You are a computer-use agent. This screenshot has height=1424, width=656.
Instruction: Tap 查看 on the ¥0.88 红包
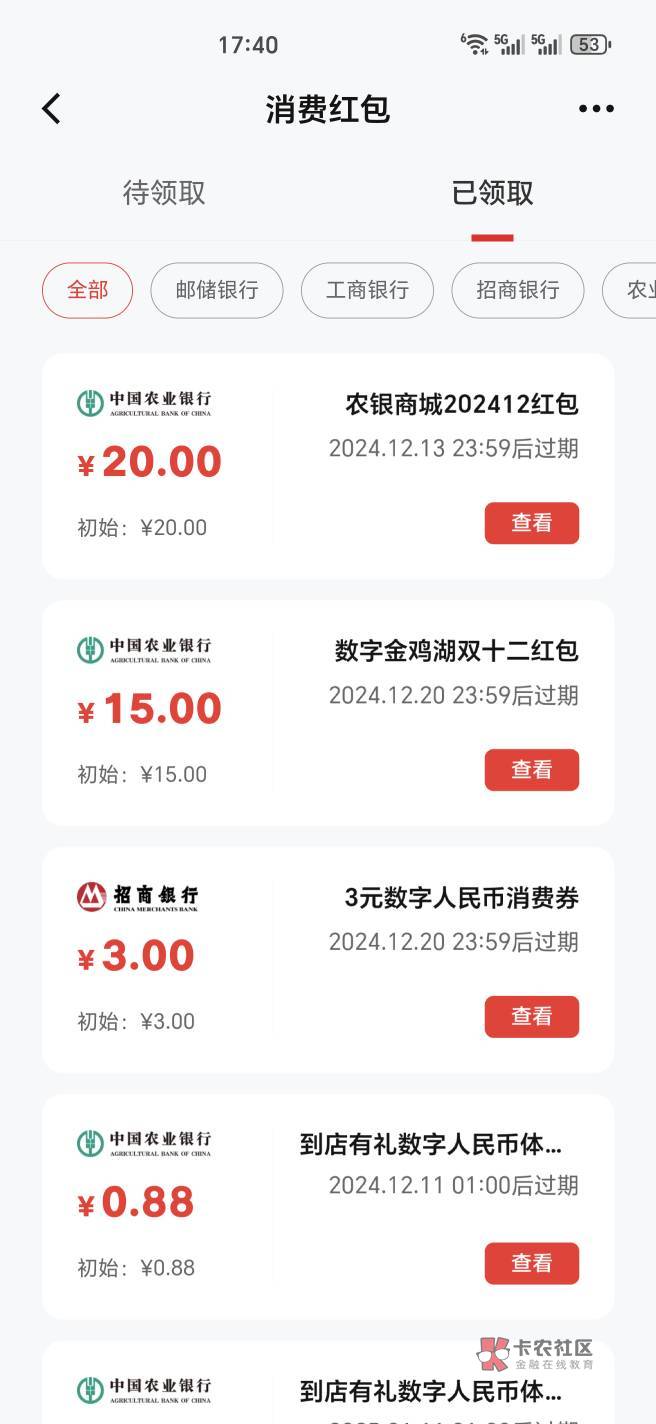coord(531,1263)
